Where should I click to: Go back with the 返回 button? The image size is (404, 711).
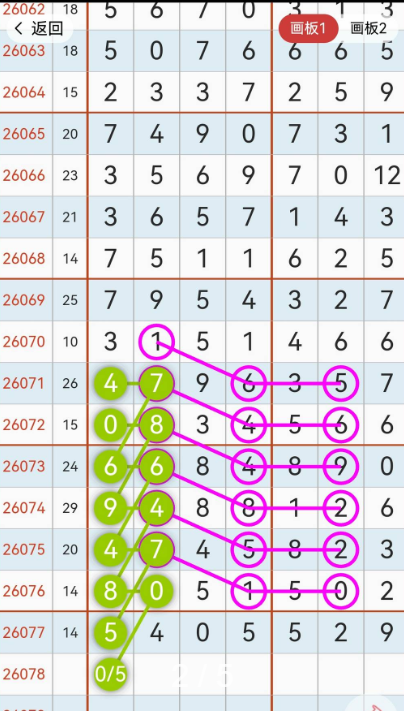(x=39, y=29)
